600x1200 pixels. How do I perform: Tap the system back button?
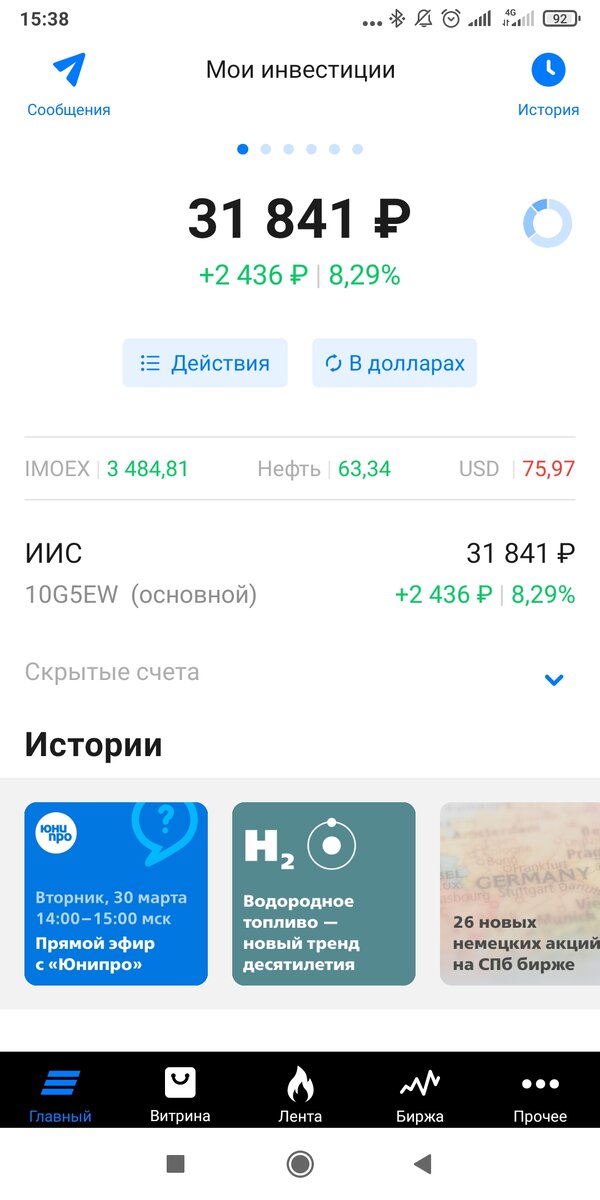click(x=423, y=1163)
